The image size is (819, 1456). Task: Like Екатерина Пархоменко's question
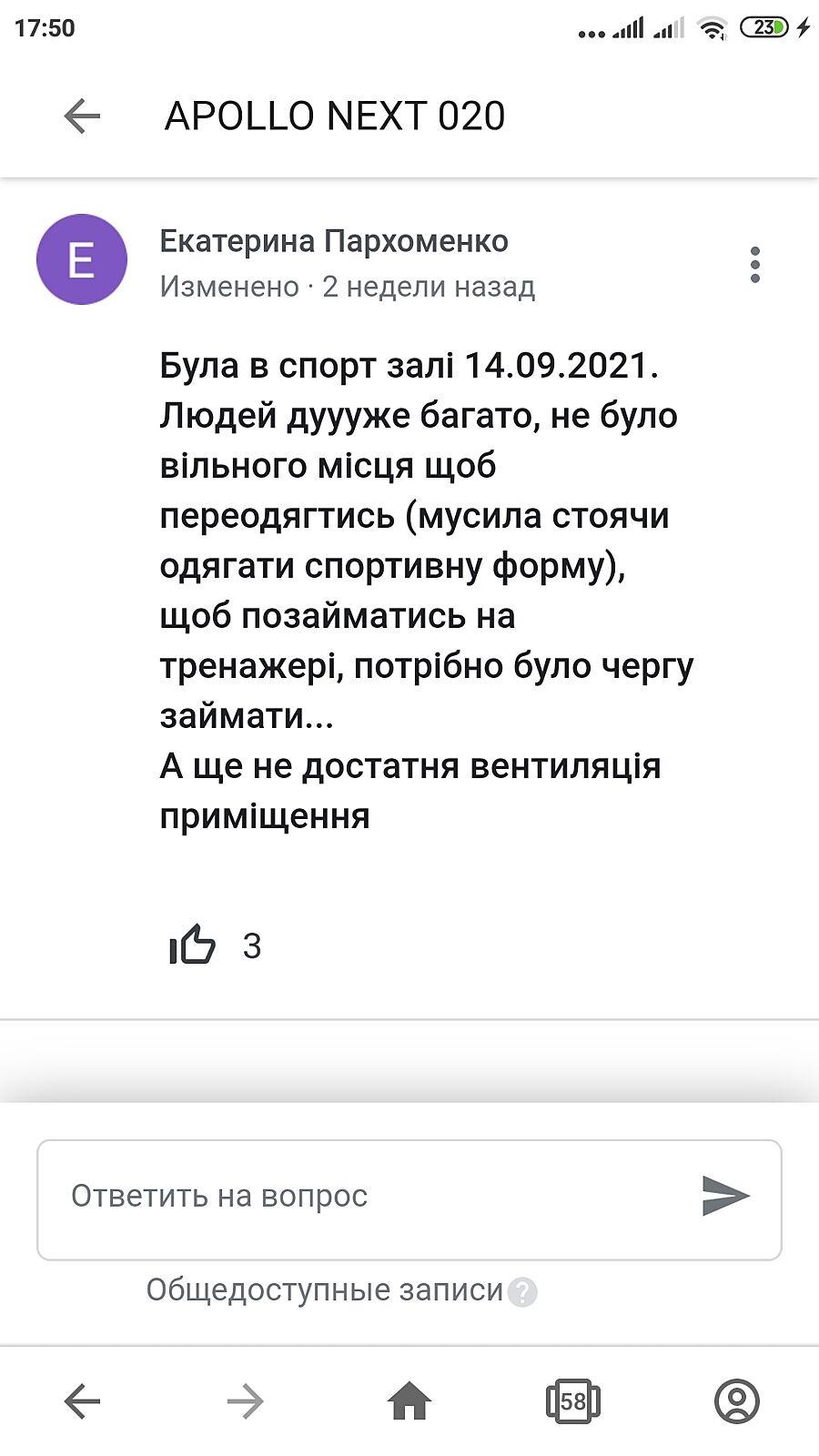click(x=192, y=945)
